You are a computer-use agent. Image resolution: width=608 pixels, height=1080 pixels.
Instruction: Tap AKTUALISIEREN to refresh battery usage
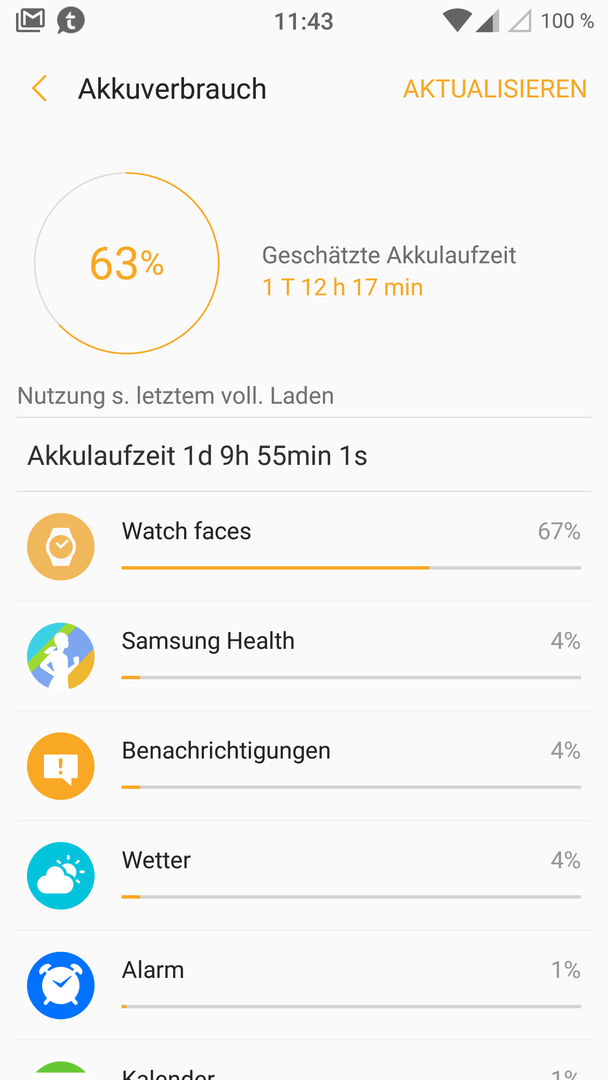(x=494, y=89)
